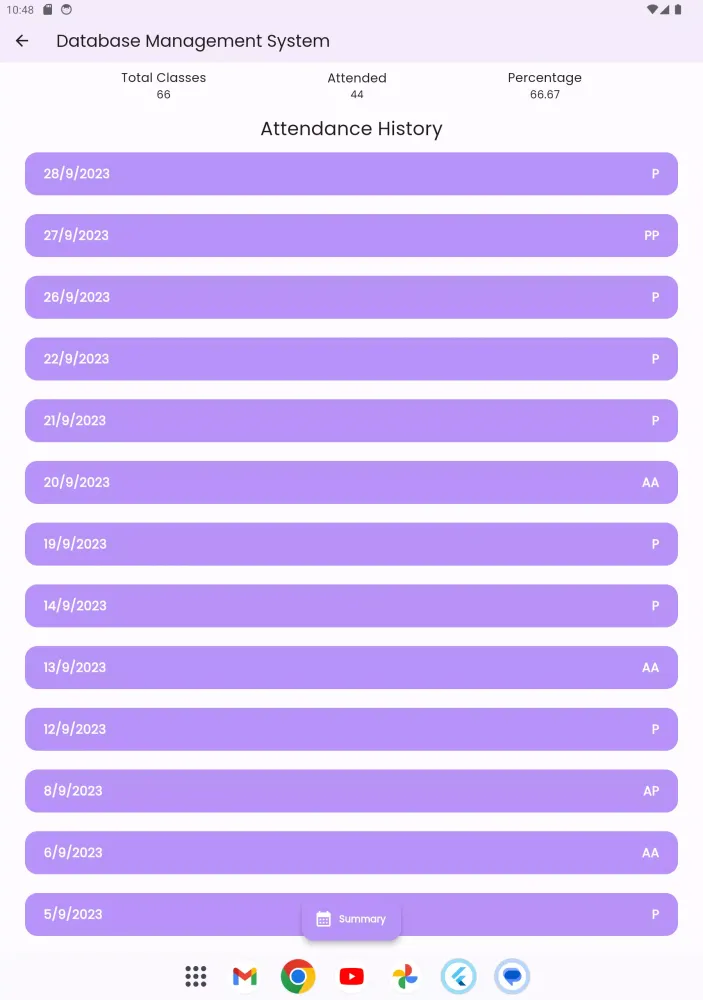
Task: Tap the 20/9/2023 attendance record
Action: pyautogui.click(x=351, y=482)
